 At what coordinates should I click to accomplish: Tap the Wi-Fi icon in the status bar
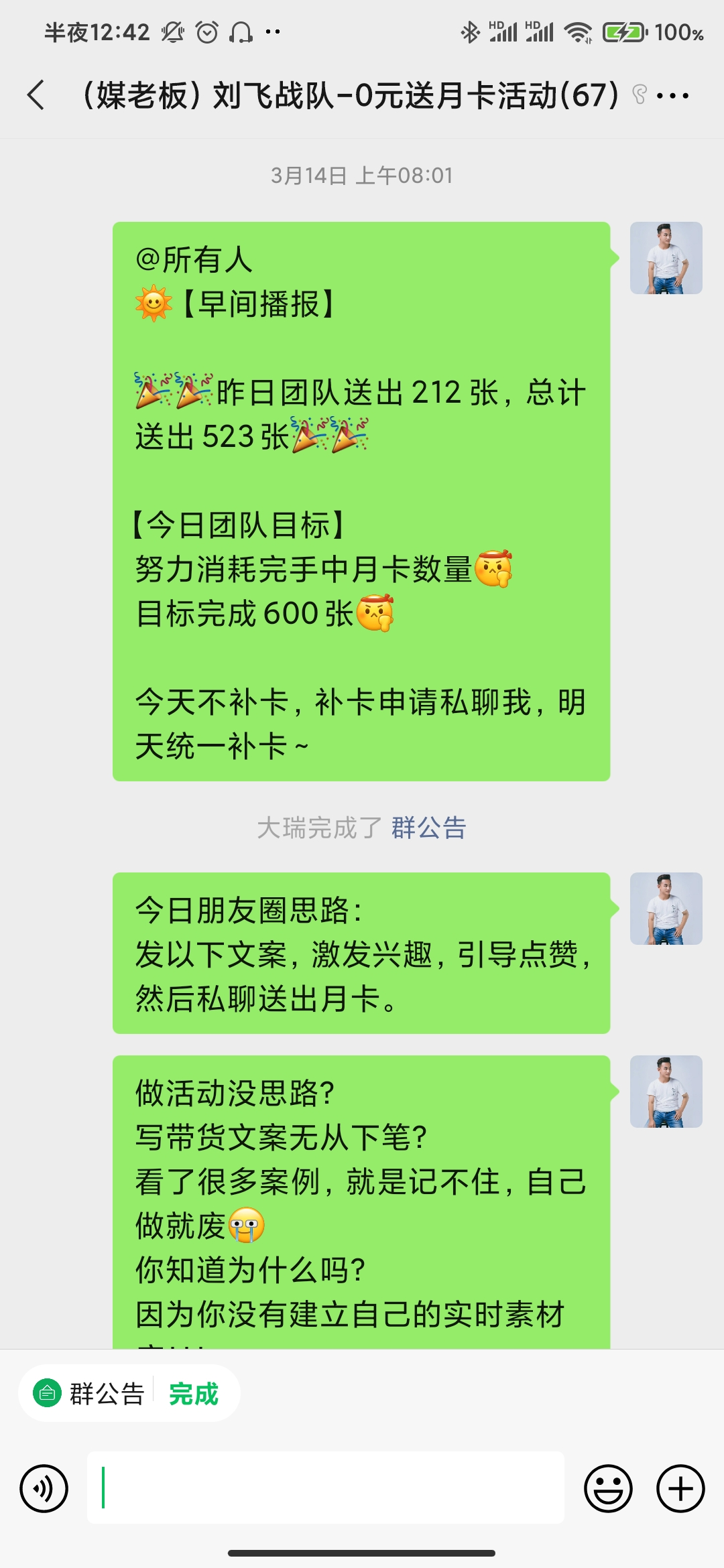[x=579, y=31]
